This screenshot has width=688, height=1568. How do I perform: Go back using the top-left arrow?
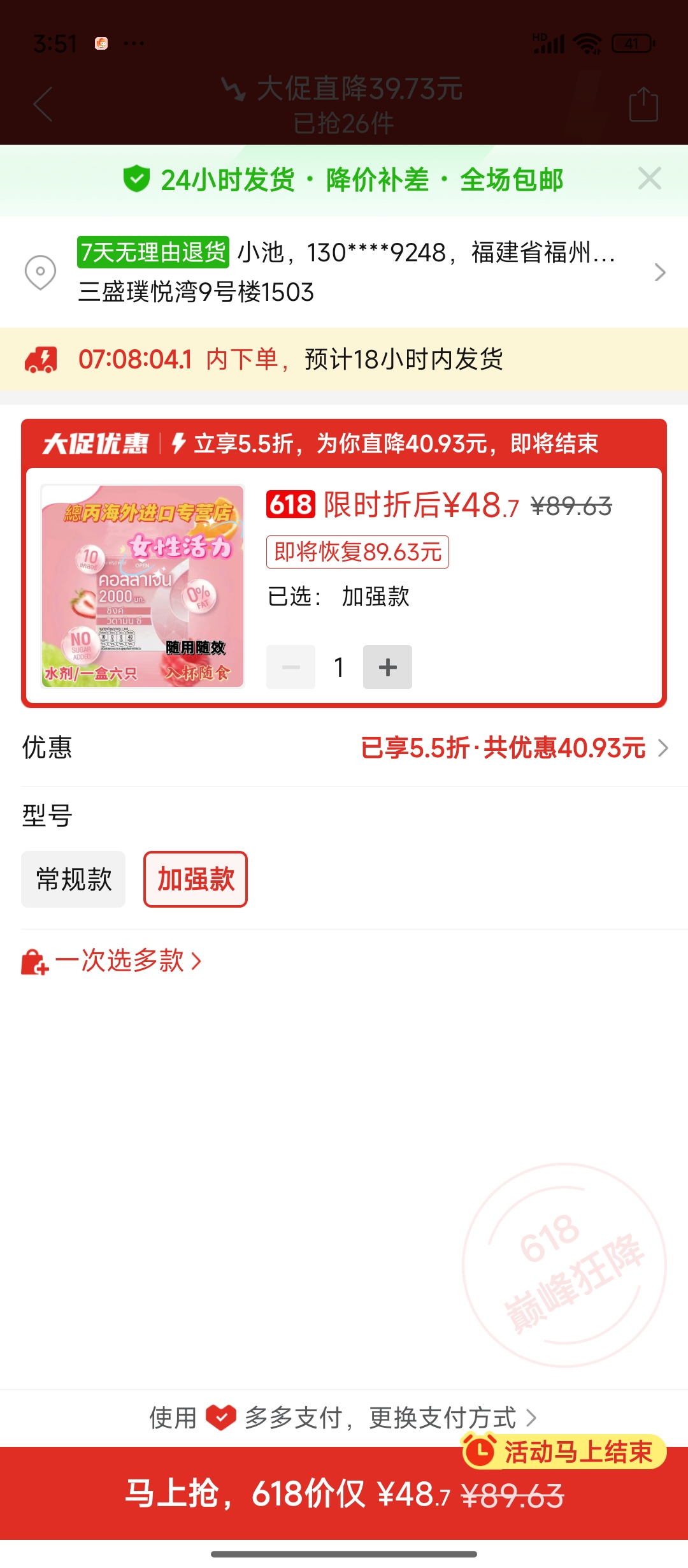tap(43, 104)
